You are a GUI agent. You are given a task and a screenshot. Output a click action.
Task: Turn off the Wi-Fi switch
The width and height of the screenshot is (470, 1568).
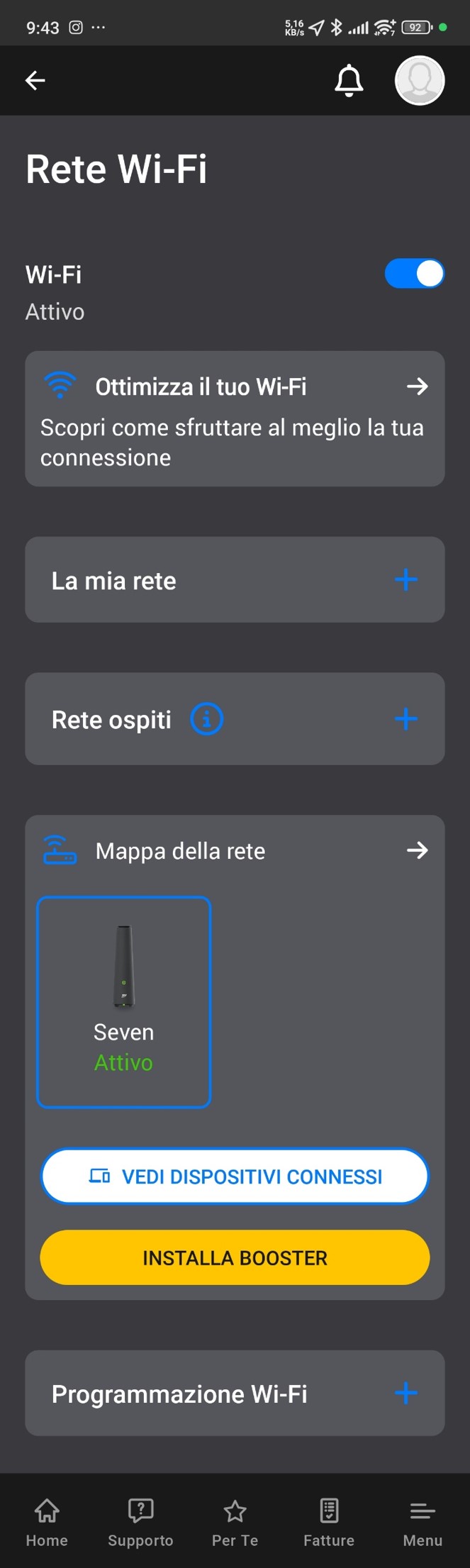(414, 274)
